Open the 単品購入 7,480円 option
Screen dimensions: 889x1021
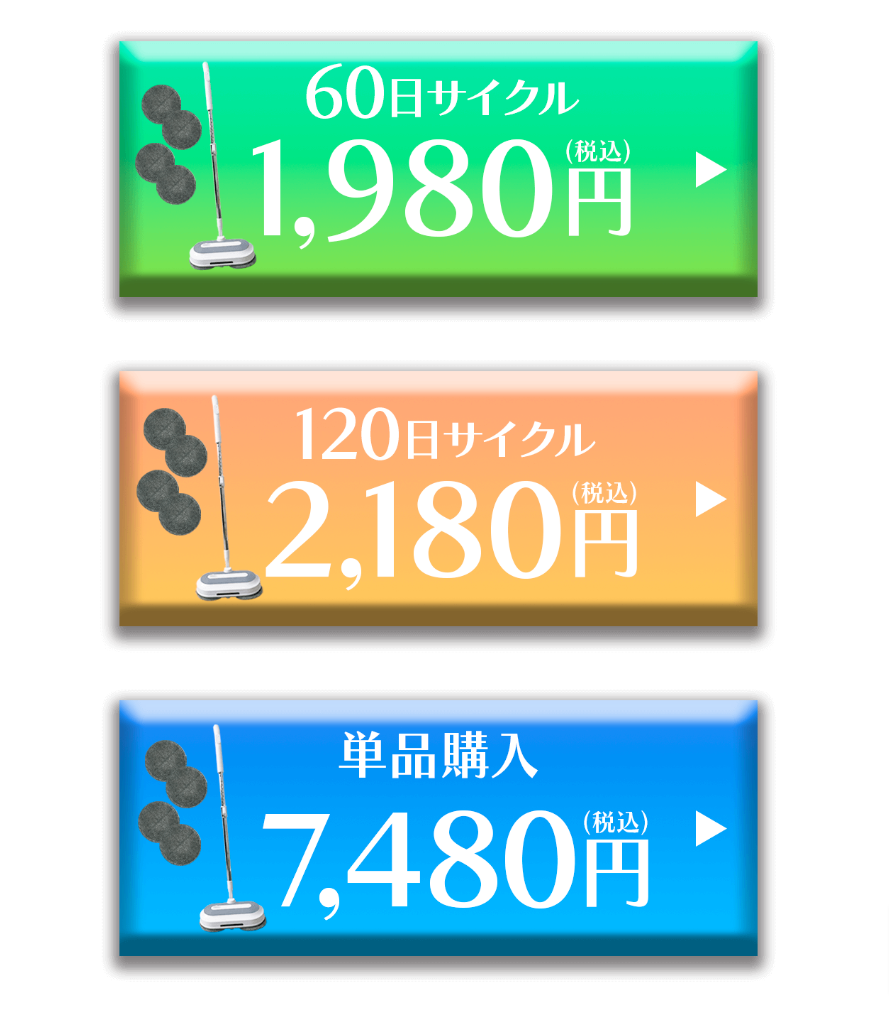[x=438, y=827]
